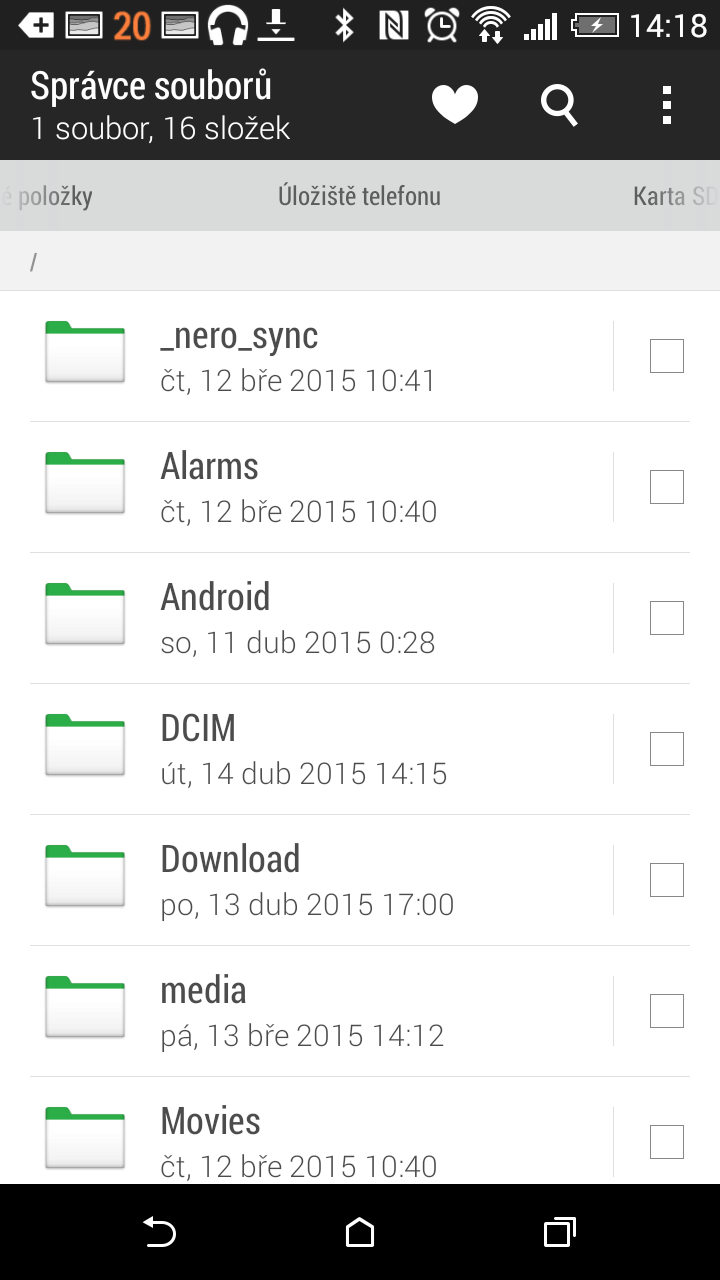Tick the Download folder checkbox
Screen dimensions: 720x1280
[667, 880]
